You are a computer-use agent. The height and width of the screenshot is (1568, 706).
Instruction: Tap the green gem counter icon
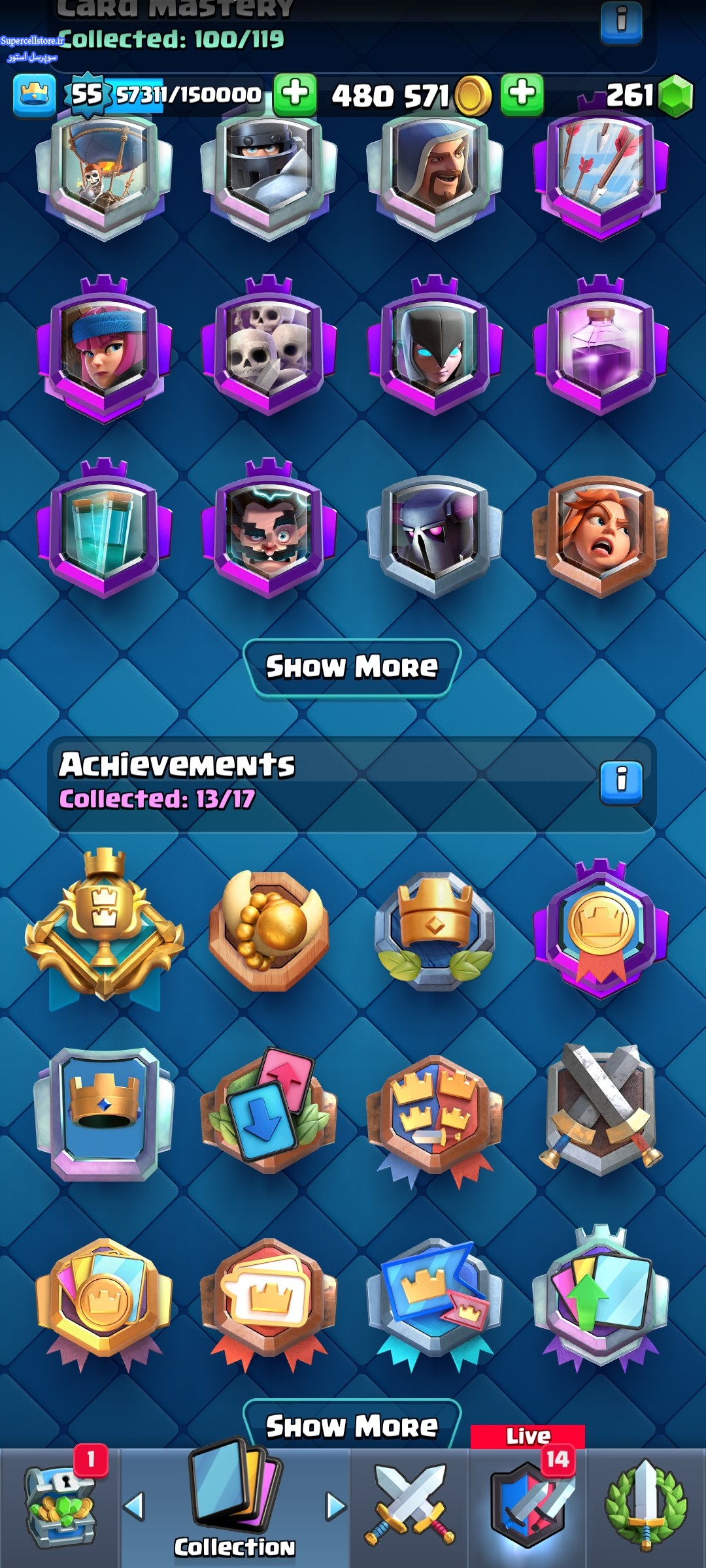coord(675,96)
